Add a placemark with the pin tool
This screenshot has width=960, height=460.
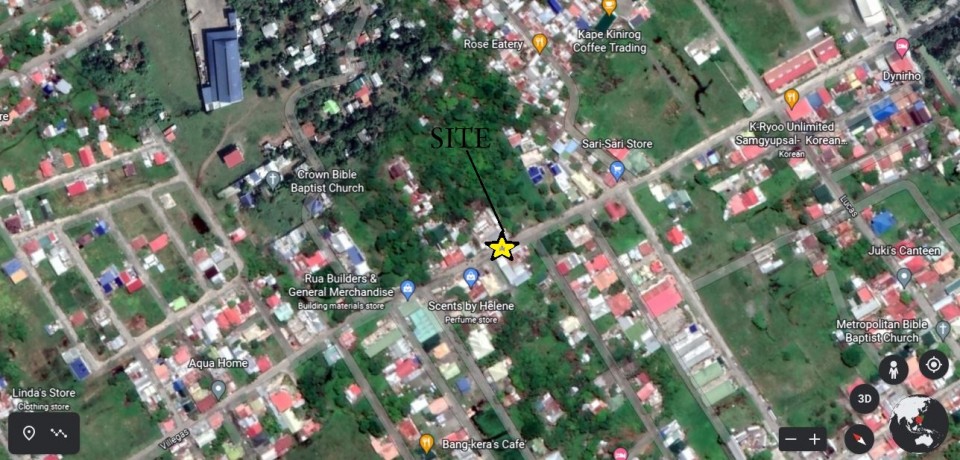pos(30,433)
